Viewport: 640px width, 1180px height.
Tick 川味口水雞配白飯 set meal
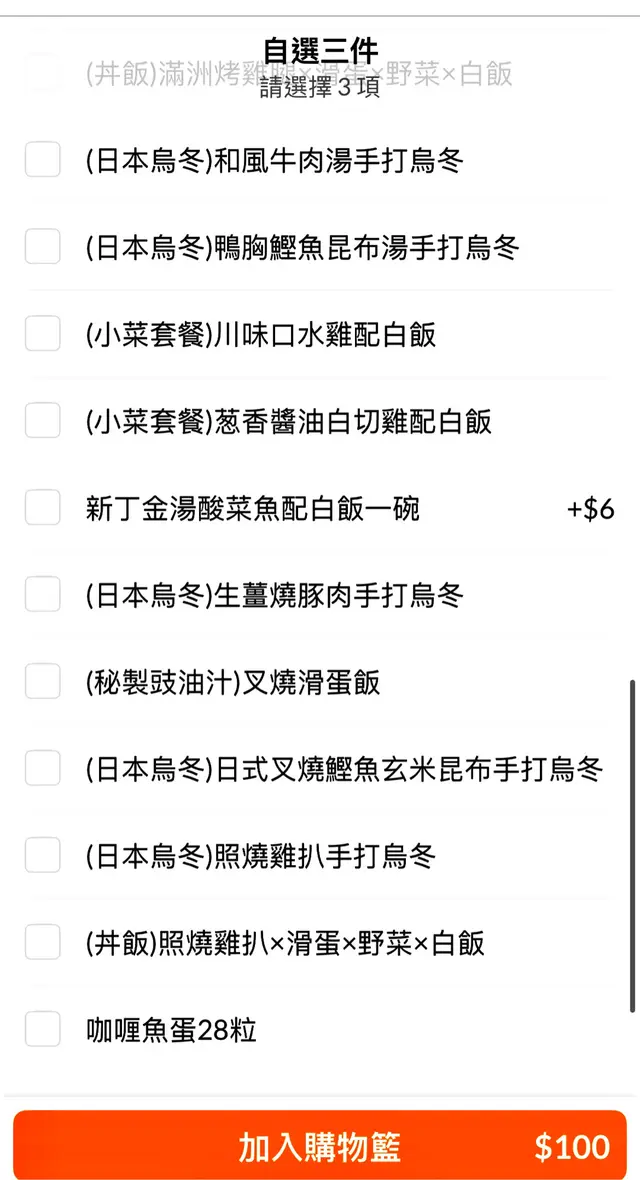[43, 333]
